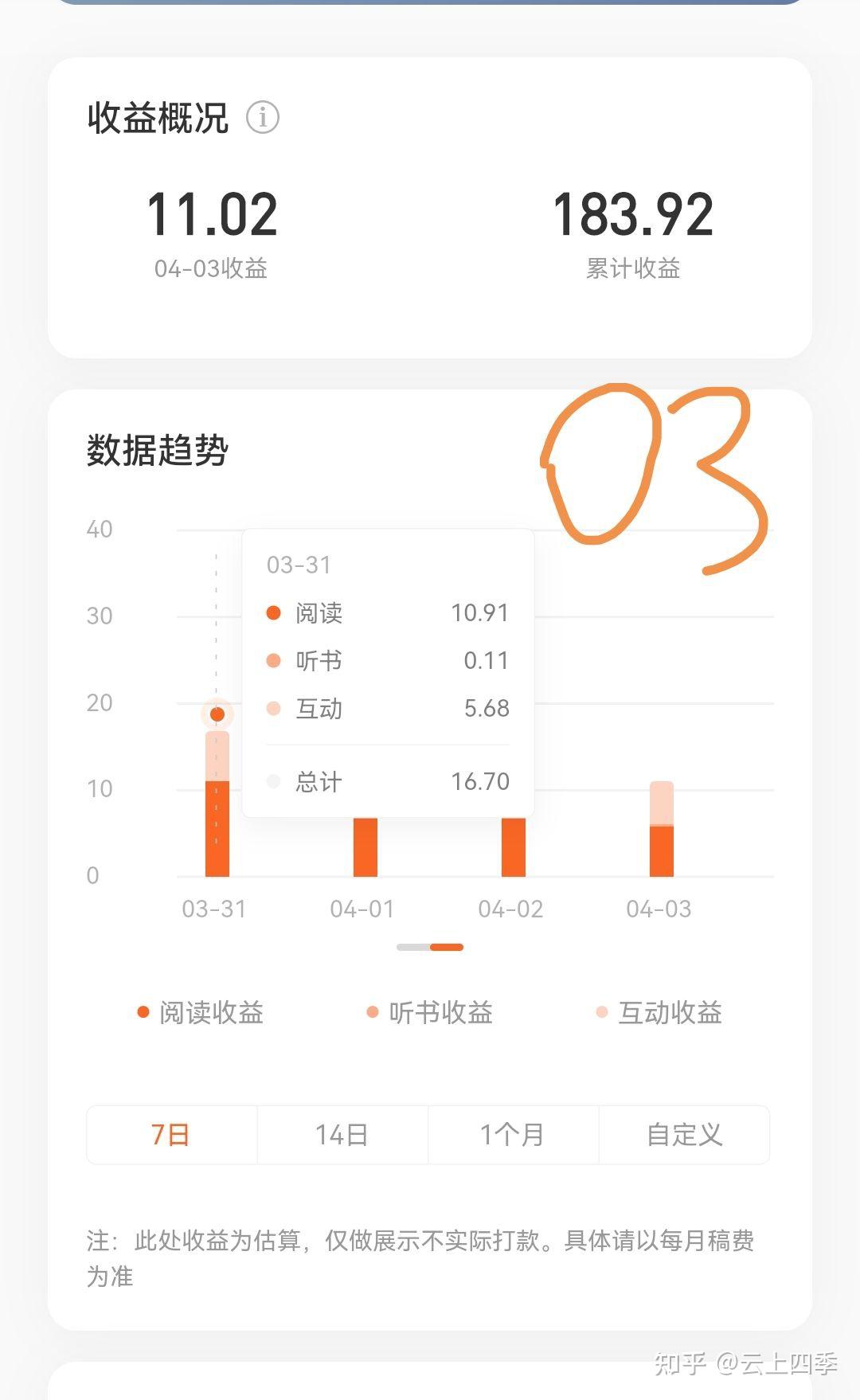
Task: Select the 7日 time range
Action: pos(171,1134)
